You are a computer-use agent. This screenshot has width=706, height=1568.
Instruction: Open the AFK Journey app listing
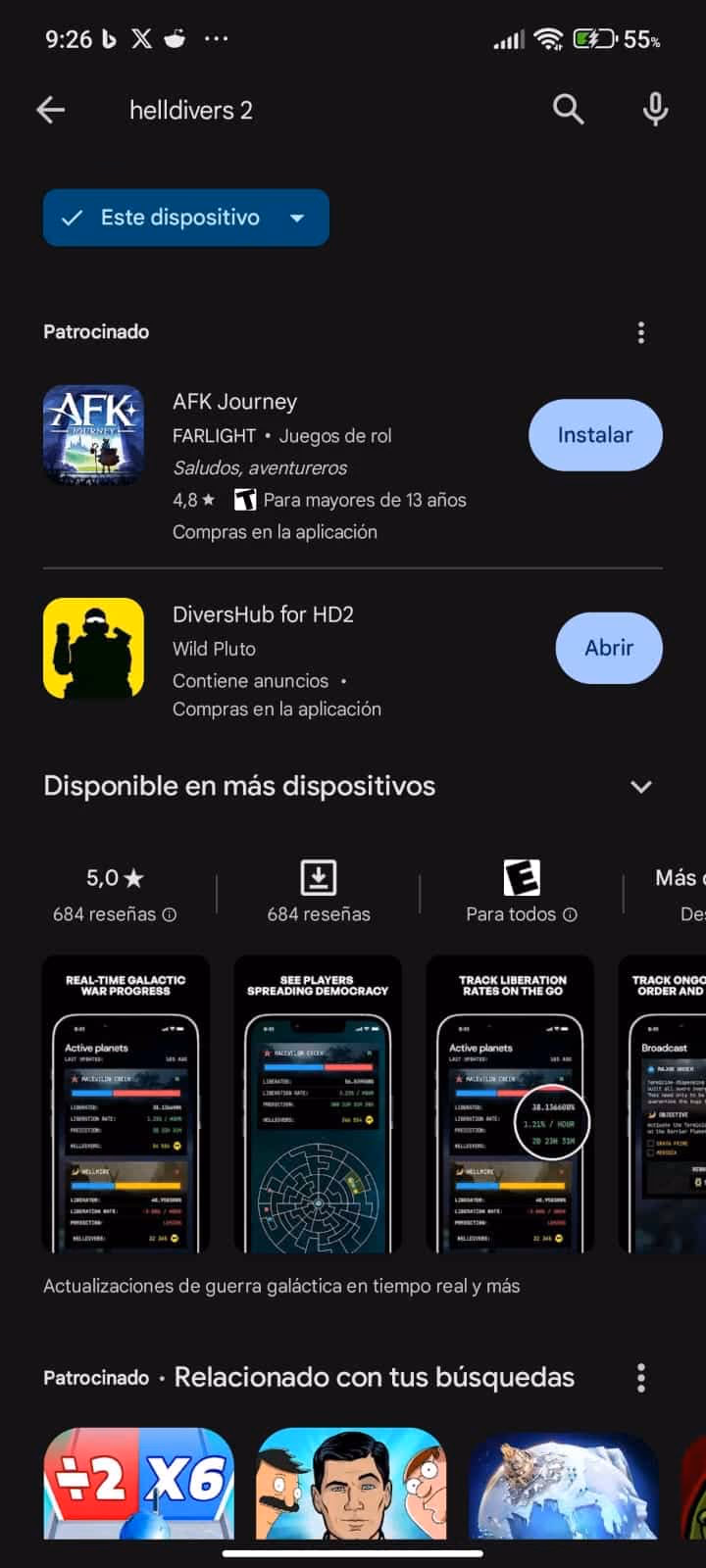pos(284,466)
